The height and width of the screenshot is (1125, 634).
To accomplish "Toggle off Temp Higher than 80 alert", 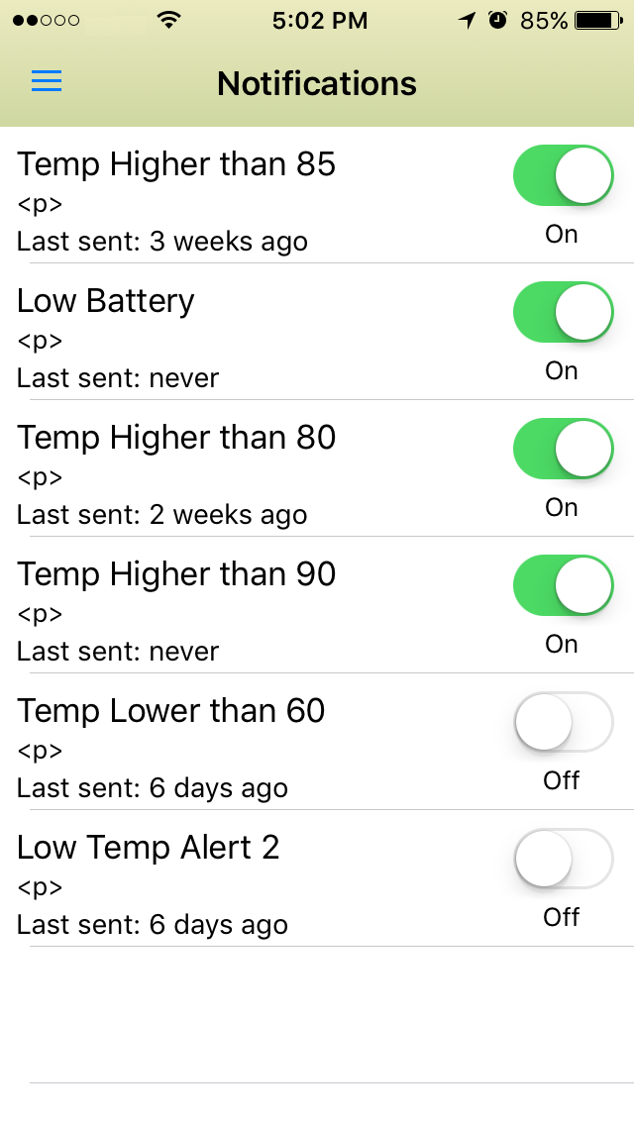I will point(563,448).
